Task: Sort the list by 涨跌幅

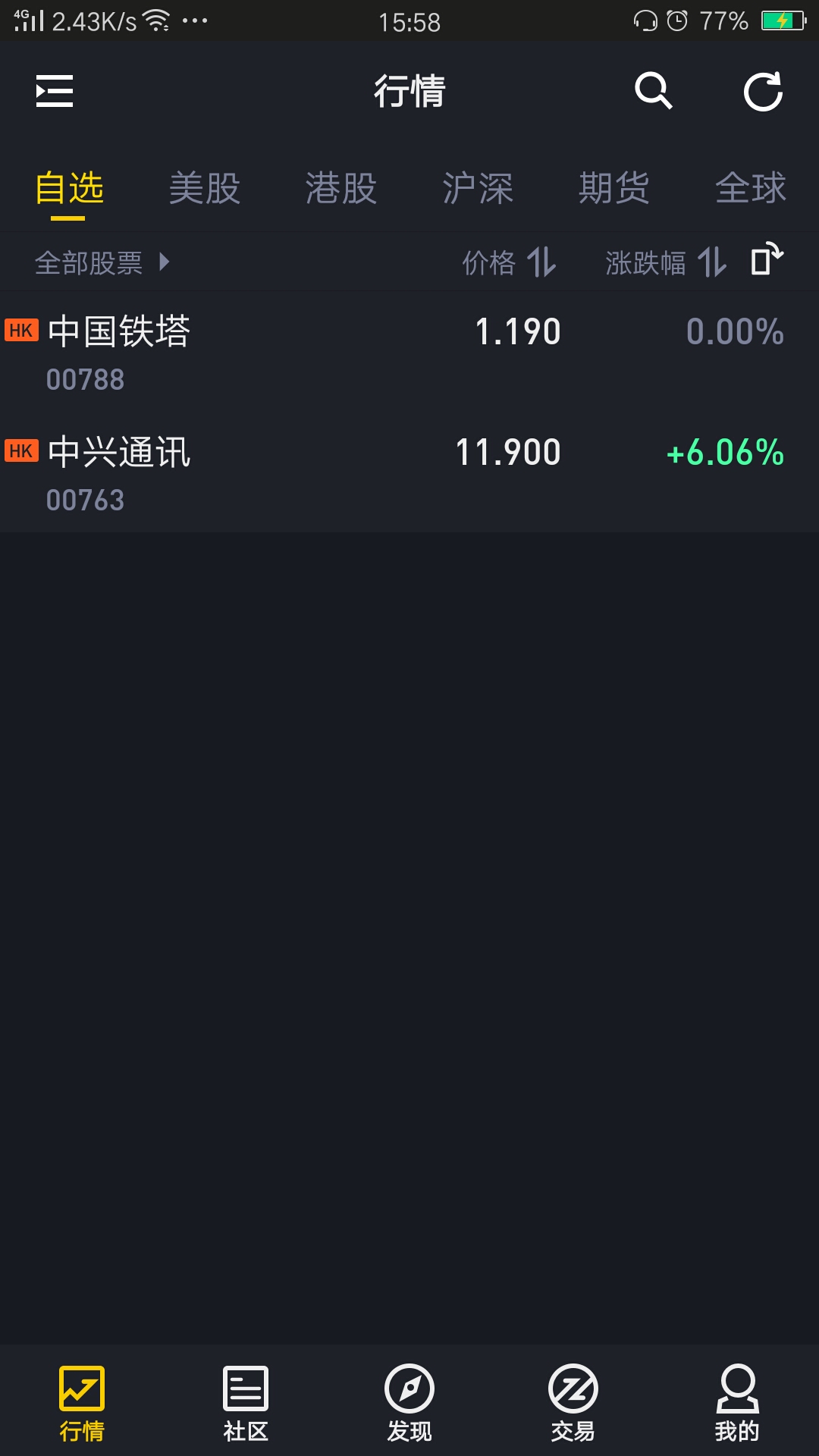Action: 666,263
